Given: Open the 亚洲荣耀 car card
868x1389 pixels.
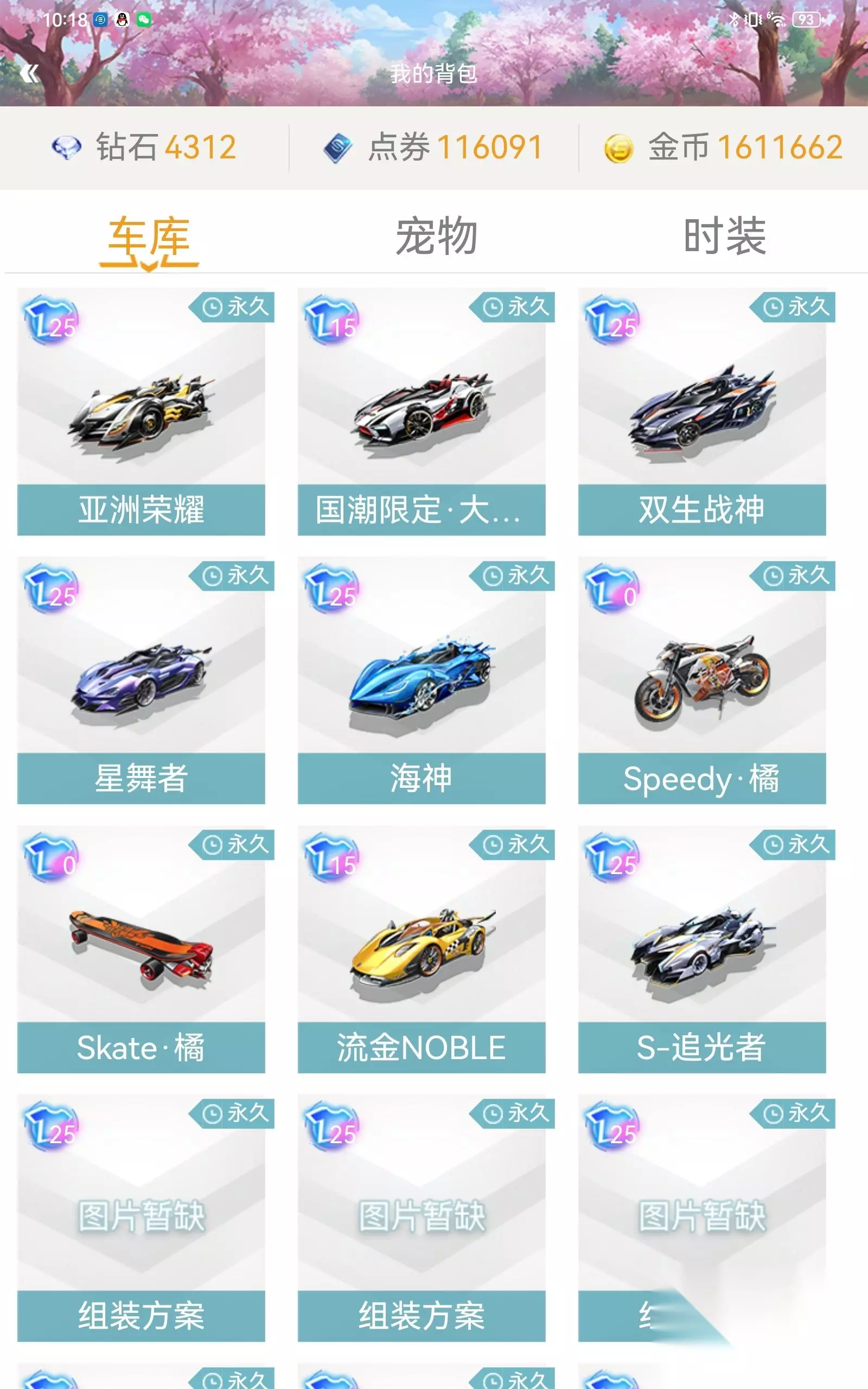Looking at the screenshot, I should point(141,412).
